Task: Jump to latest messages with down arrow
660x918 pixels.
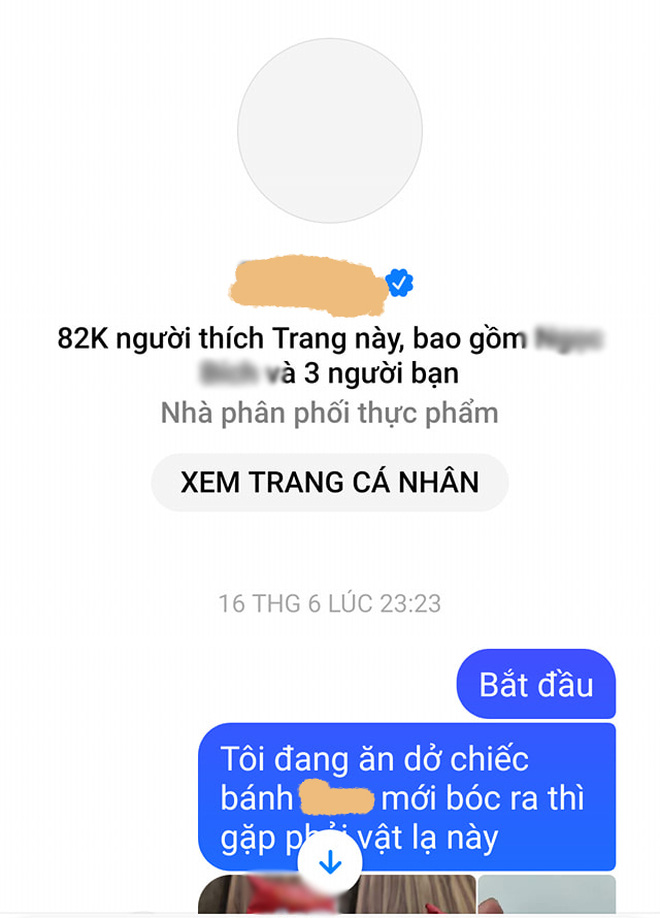Action: click(329, 861)
